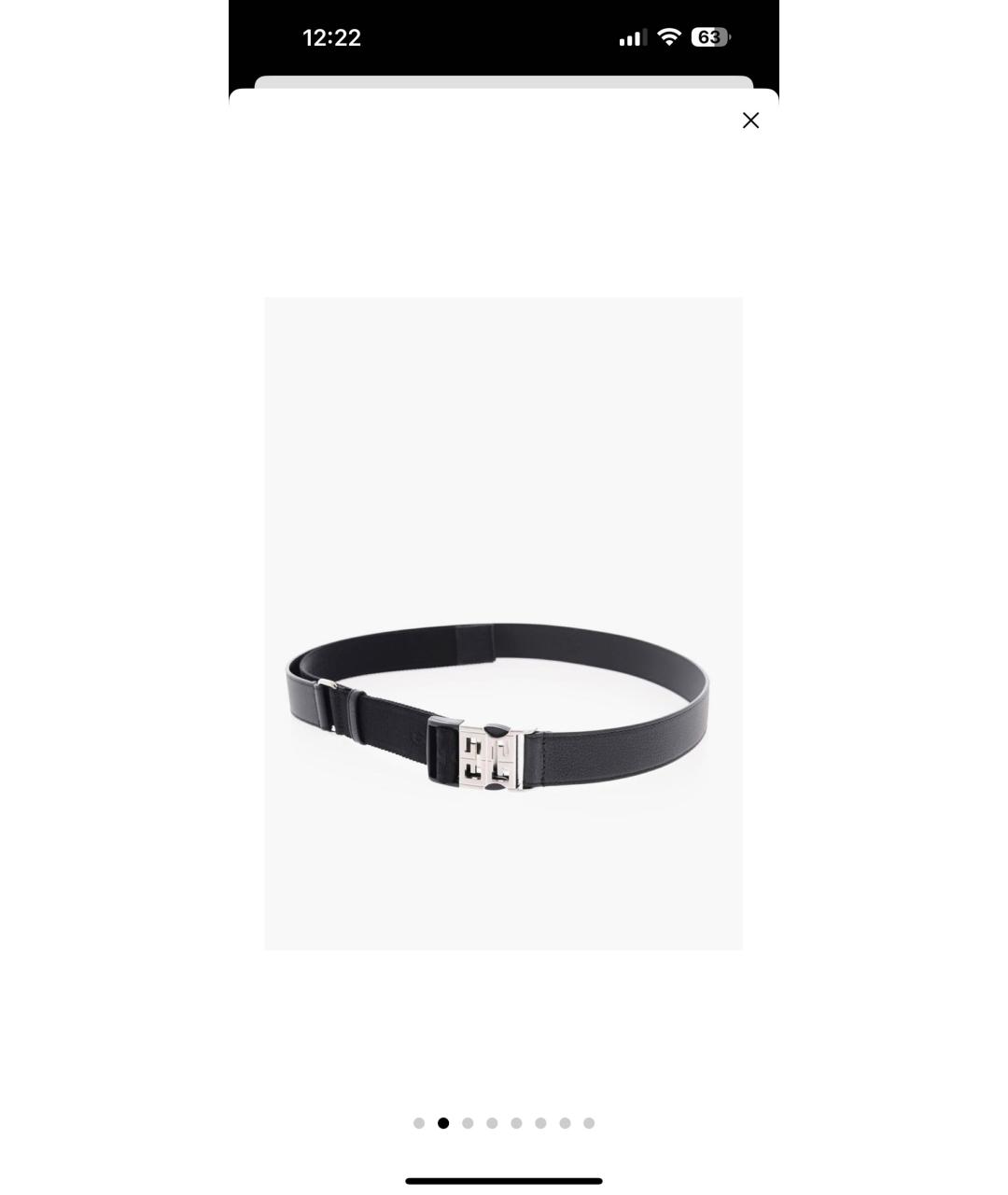Close the product image viewer
Screen dimensions: 1008x1195
point(750,120)
